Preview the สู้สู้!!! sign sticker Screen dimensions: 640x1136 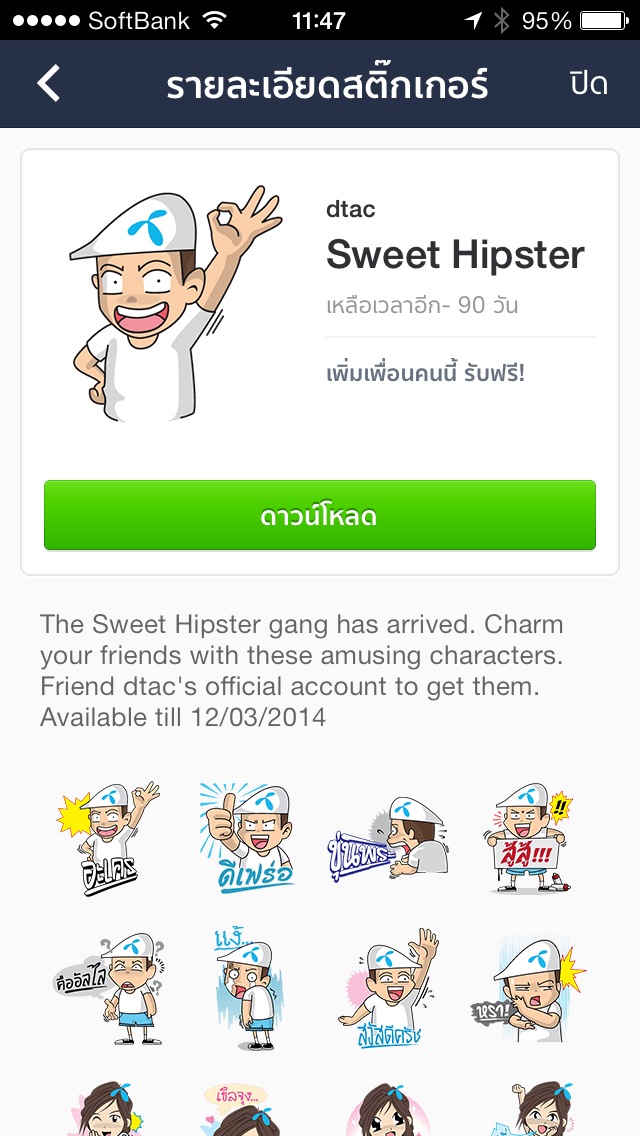point(533,838)
